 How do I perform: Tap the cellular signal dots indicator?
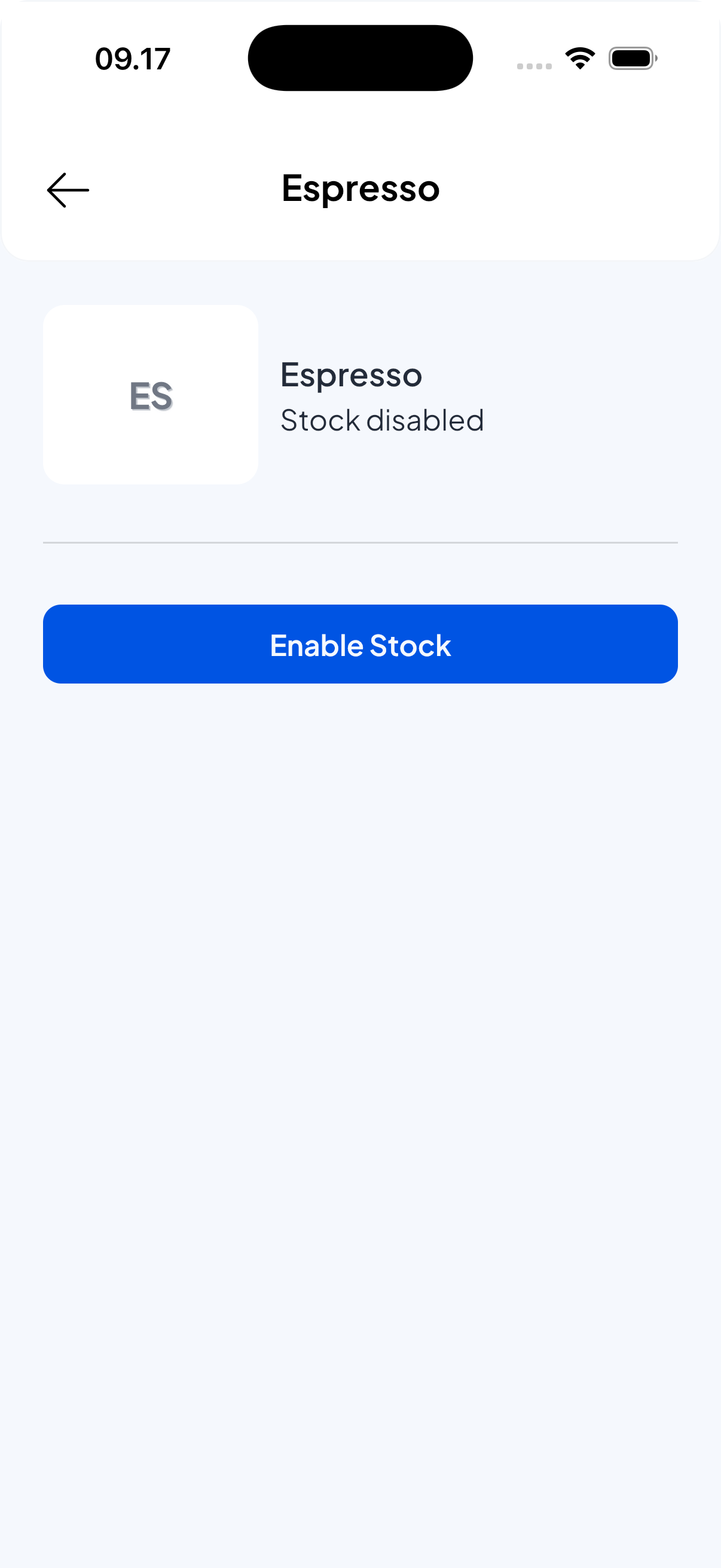coord(534,64)
